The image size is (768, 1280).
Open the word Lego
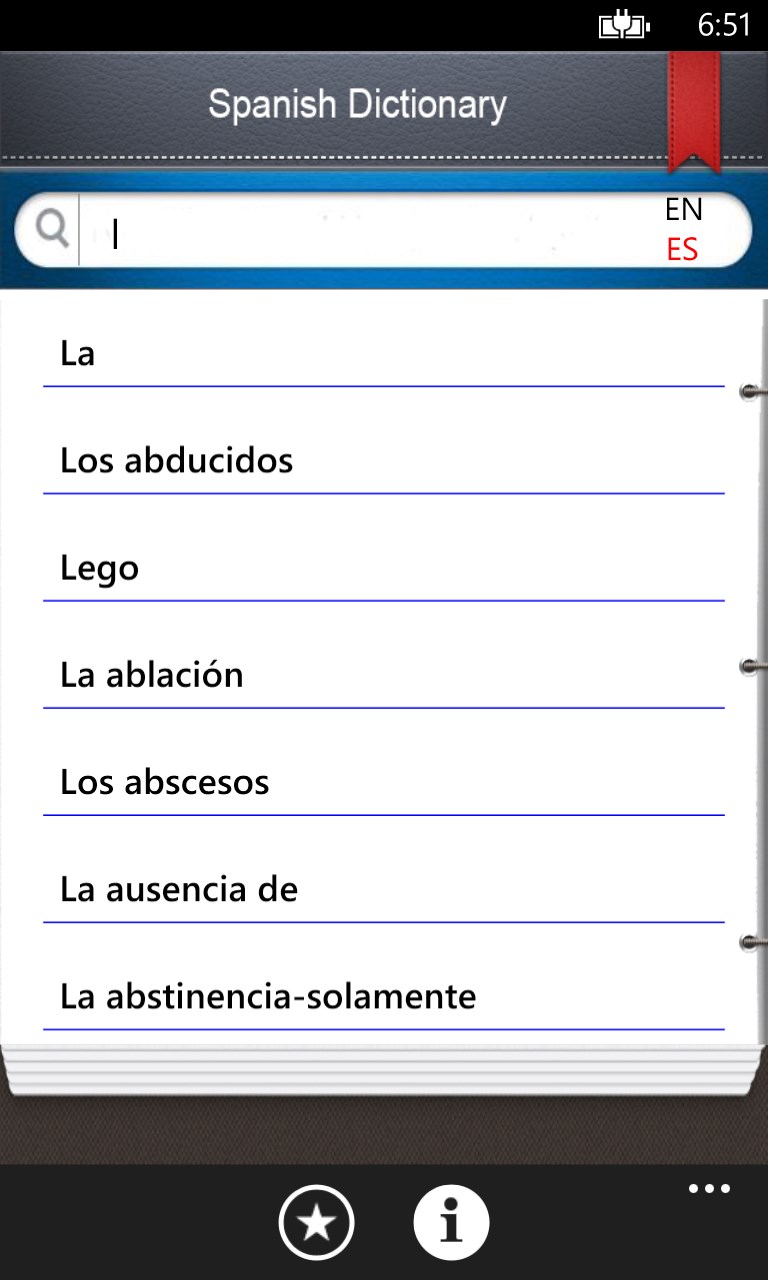[x=99, y=567]
